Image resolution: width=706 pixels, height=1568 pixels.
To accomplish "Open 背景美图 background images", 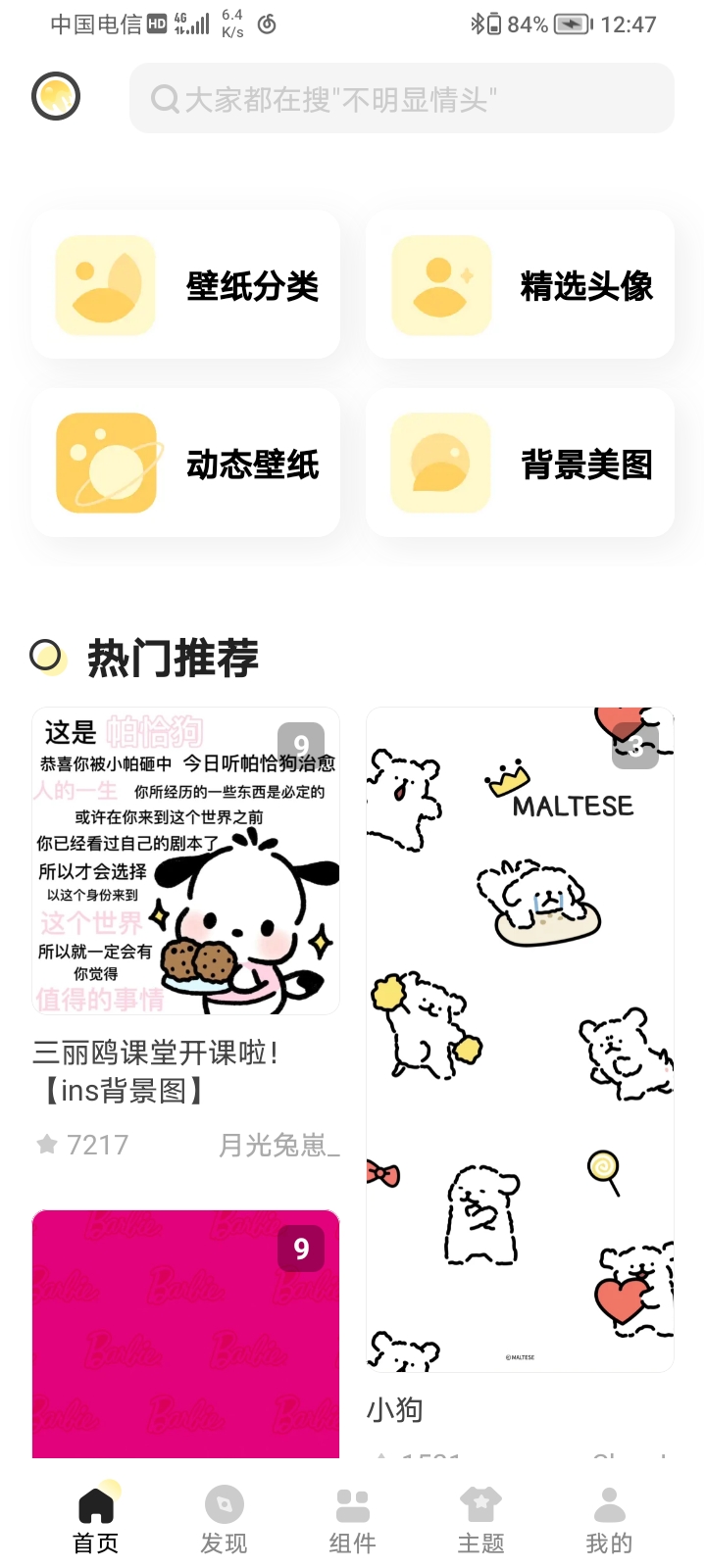I will pos(520,464).
